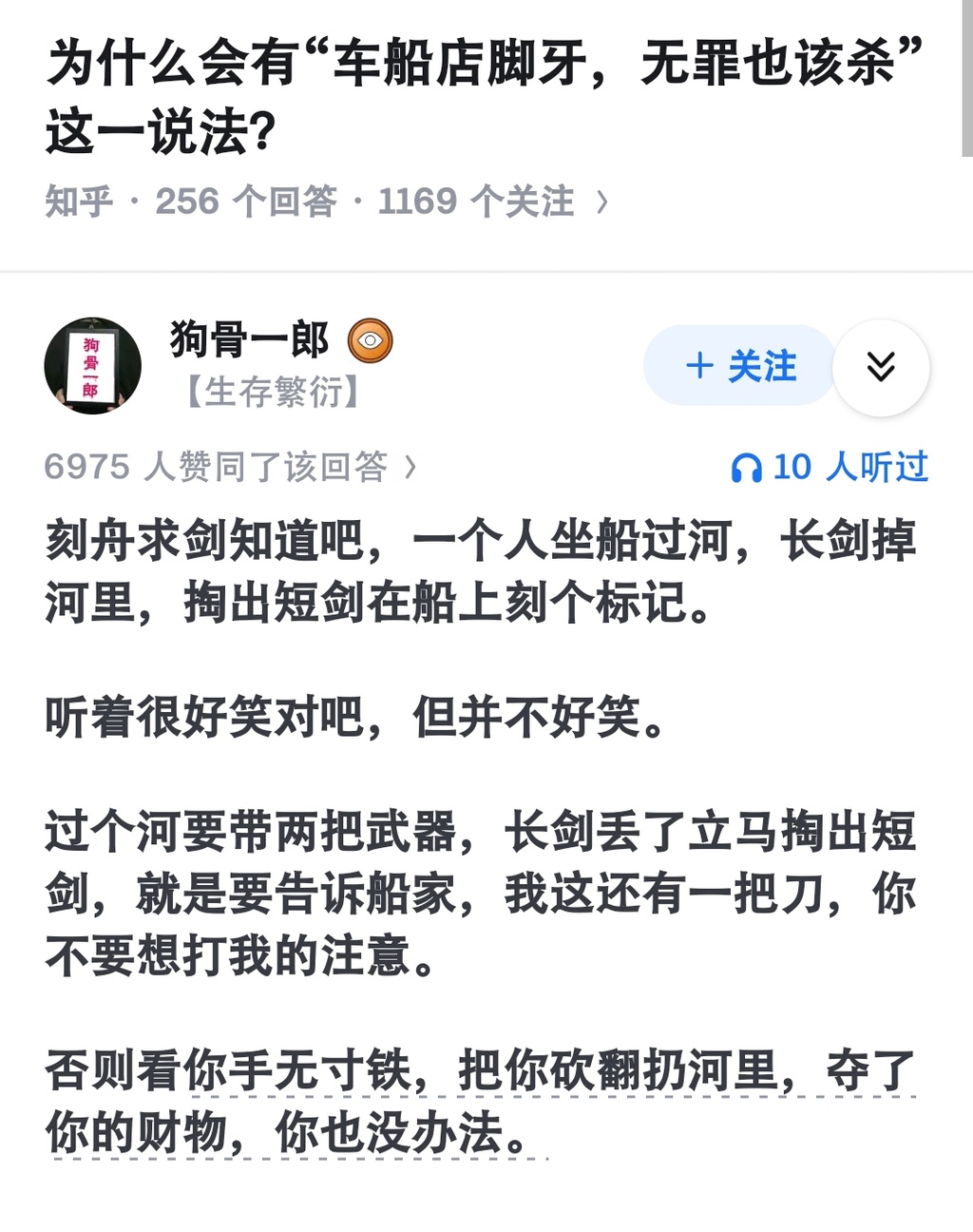This screenshot has width=973, height=1232.
Task: View the 6975 people who upvoted
Action: [230, 467]
